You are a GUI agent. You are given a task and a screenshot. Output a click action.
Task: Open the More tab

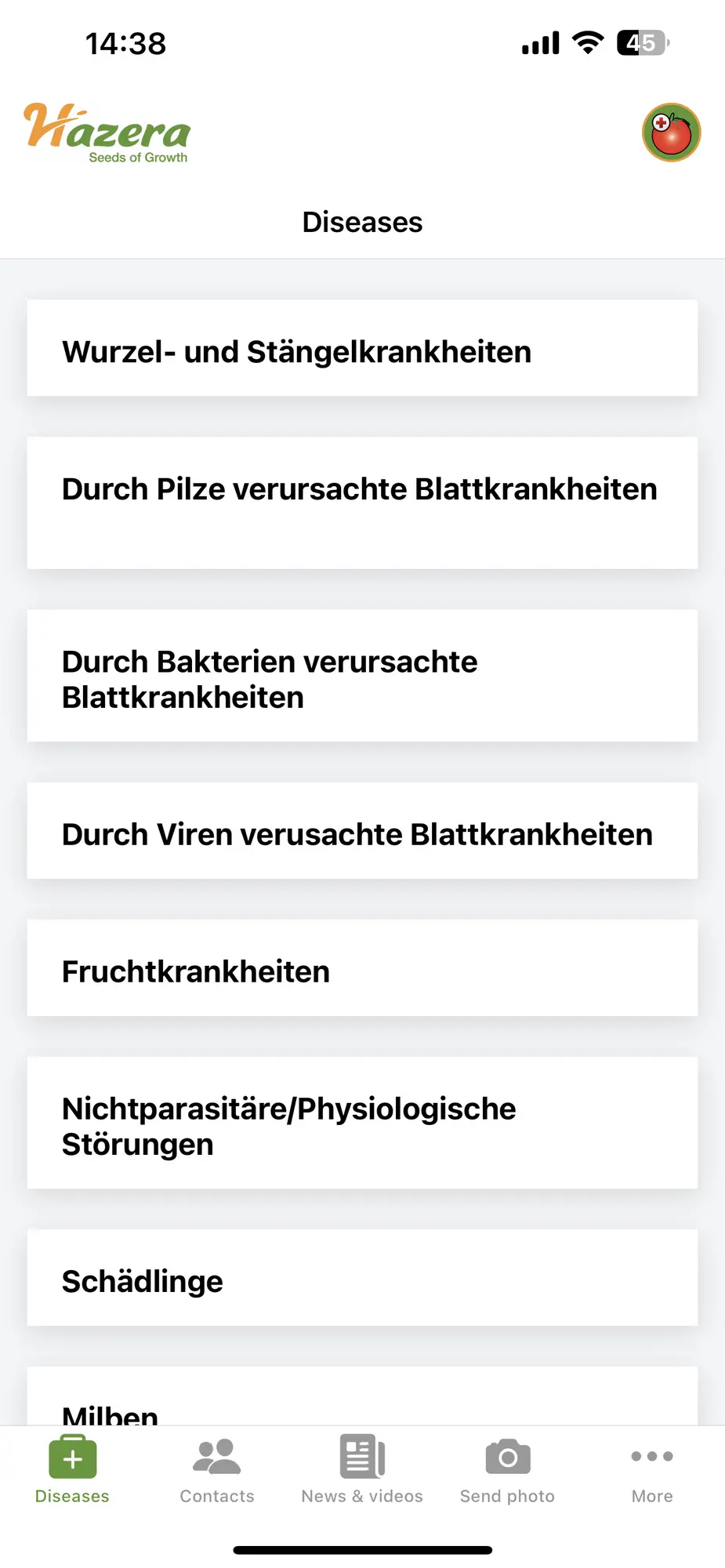coord(652,1470)
